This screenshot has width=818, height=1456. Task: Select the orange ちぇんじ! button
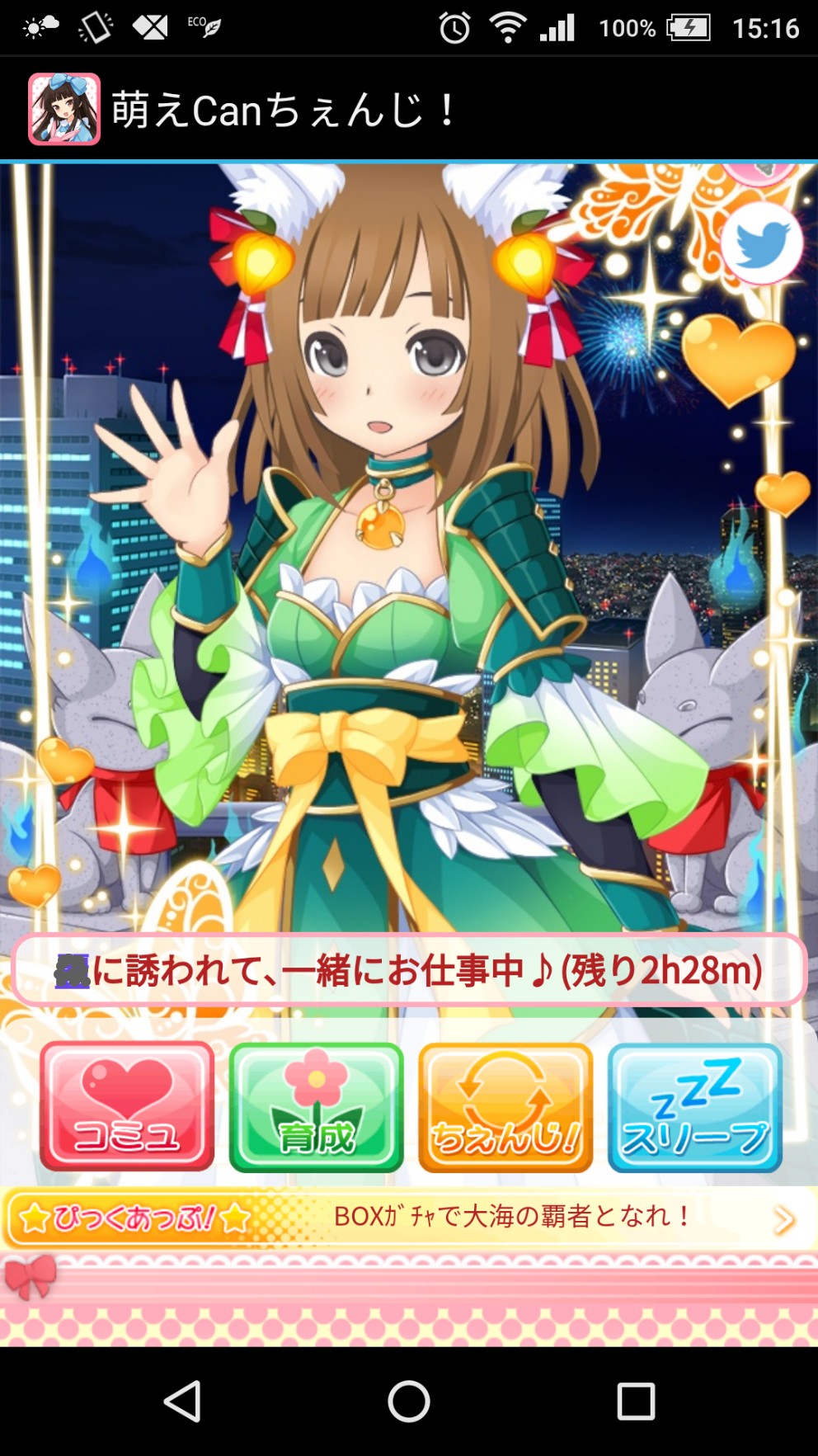coord(505,1107)
